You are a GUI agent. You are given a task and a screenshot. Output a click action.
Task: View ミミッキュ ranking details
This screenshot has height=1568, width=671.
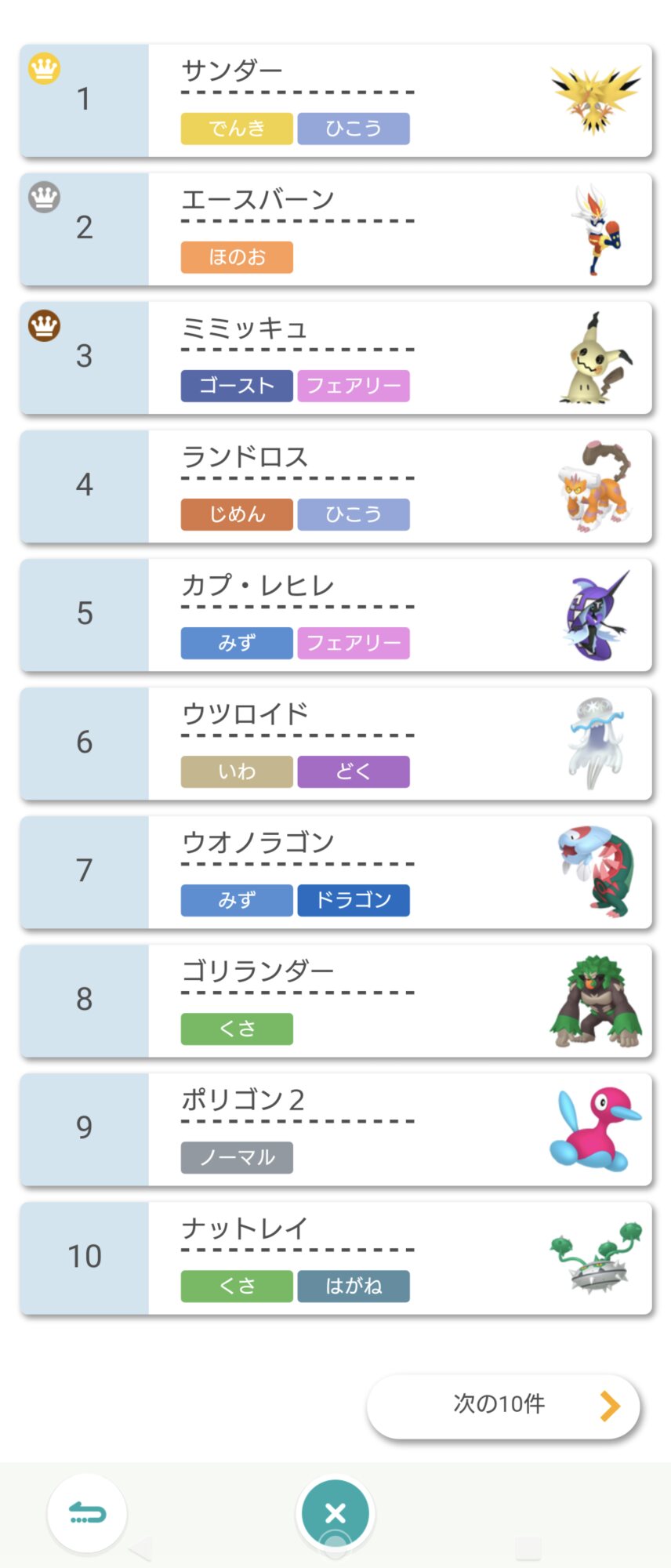point(335,358)
